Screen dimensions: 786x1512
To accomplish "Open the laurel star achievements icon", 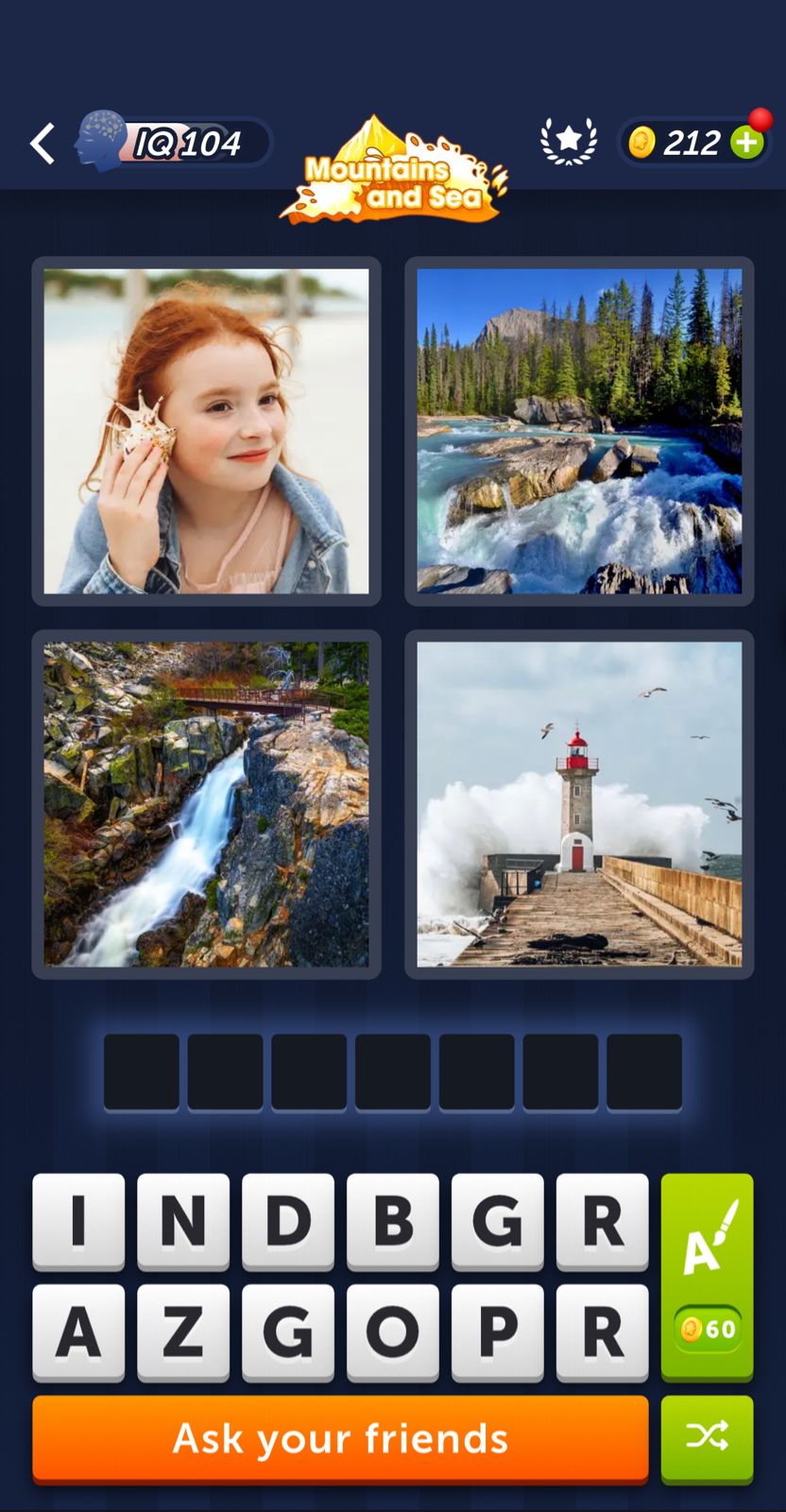I will click(x=568, y=142).
